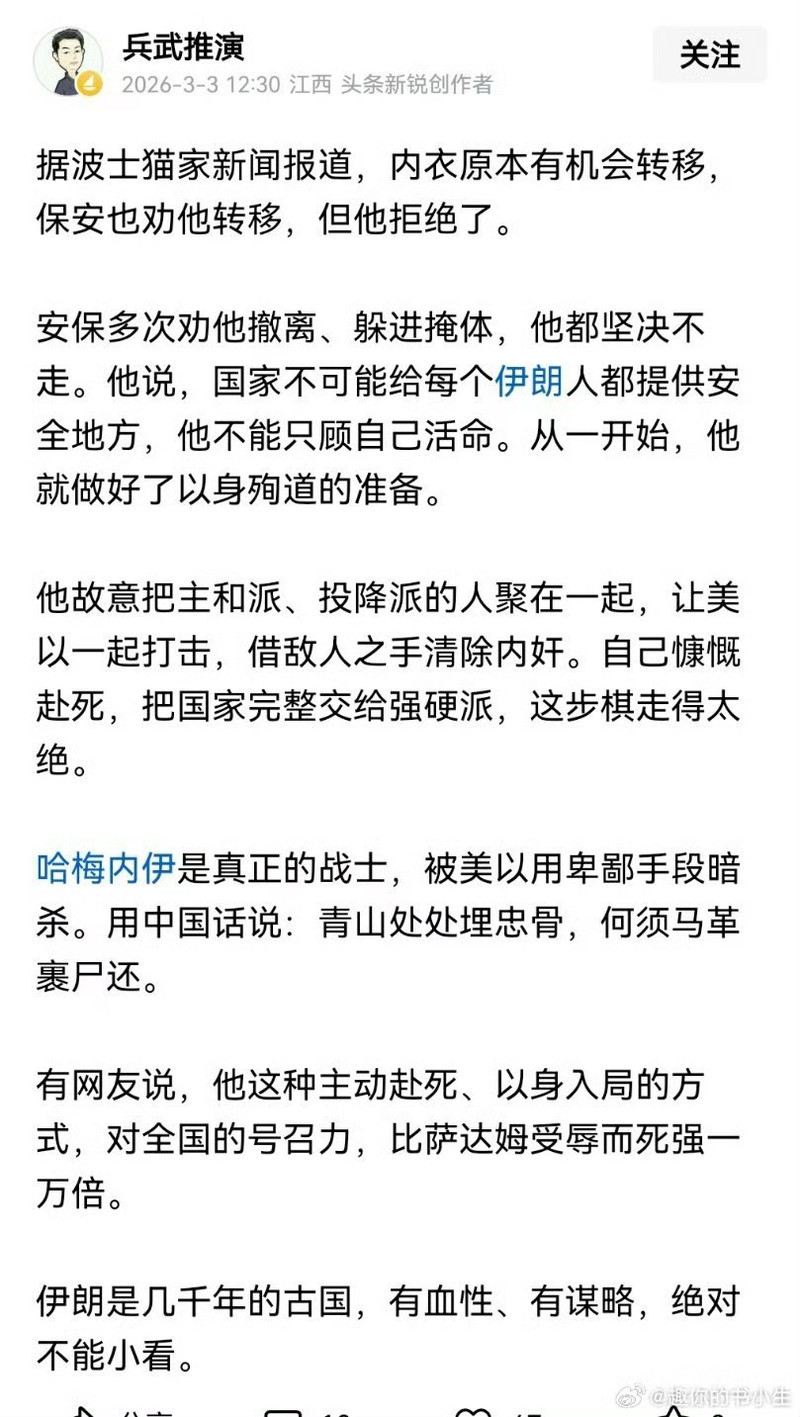This screenshot has height=1417, width=800.
Task: Tap the author name 兵武推演
Action: coord(183,46)
